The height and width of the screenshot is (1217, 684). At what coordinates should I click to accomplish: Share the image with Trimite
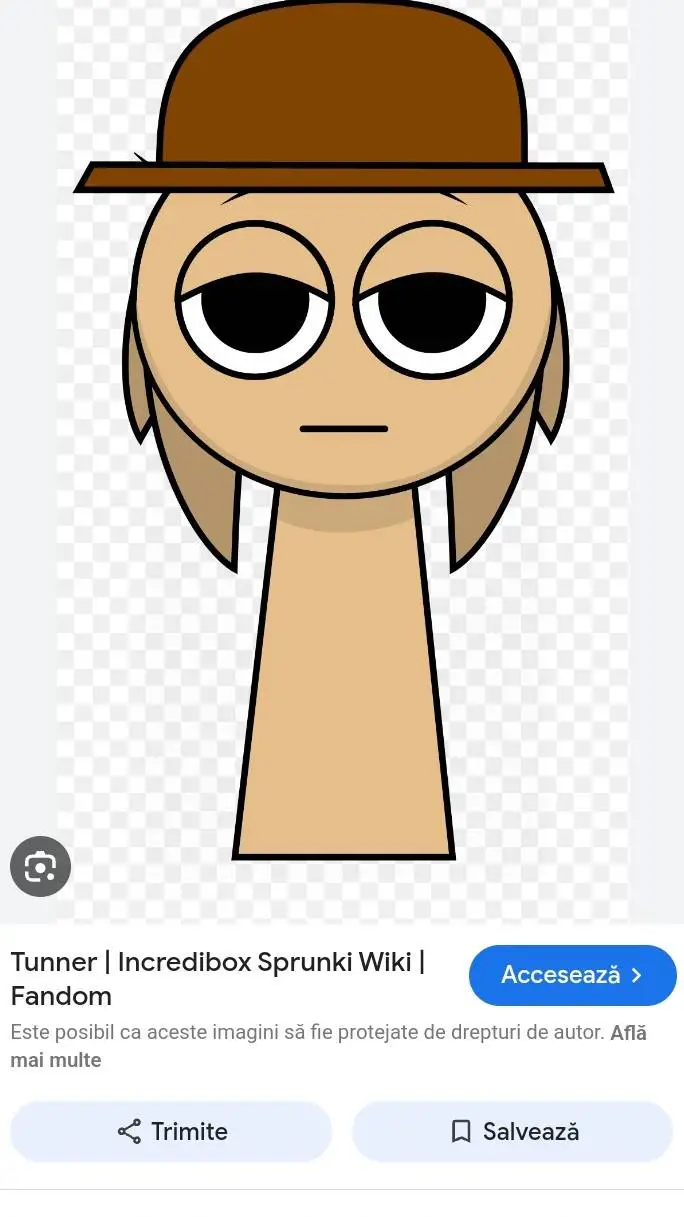(171, 1131)
